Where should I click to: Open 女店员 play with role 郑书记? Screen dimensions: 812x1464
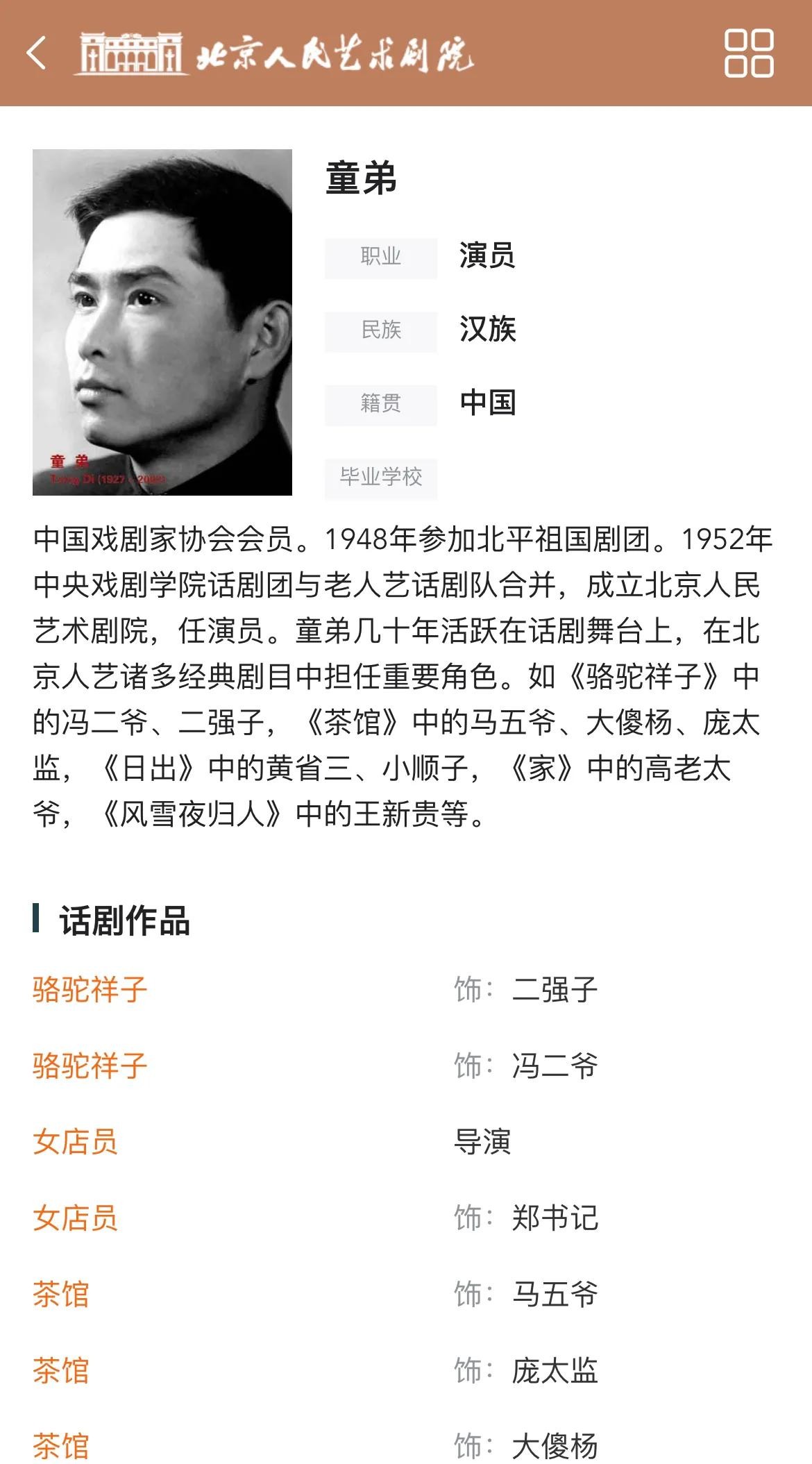(x=75, y=1218)
